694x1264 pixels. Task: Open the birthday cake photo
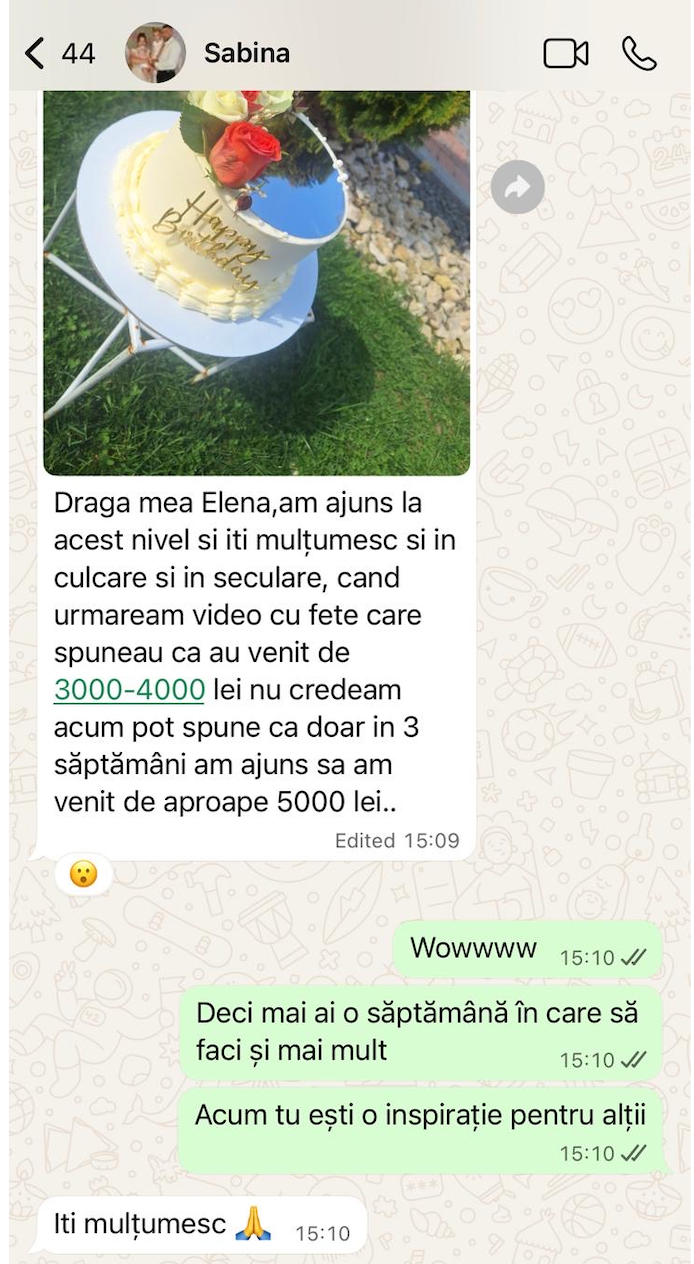coord(256,283)
